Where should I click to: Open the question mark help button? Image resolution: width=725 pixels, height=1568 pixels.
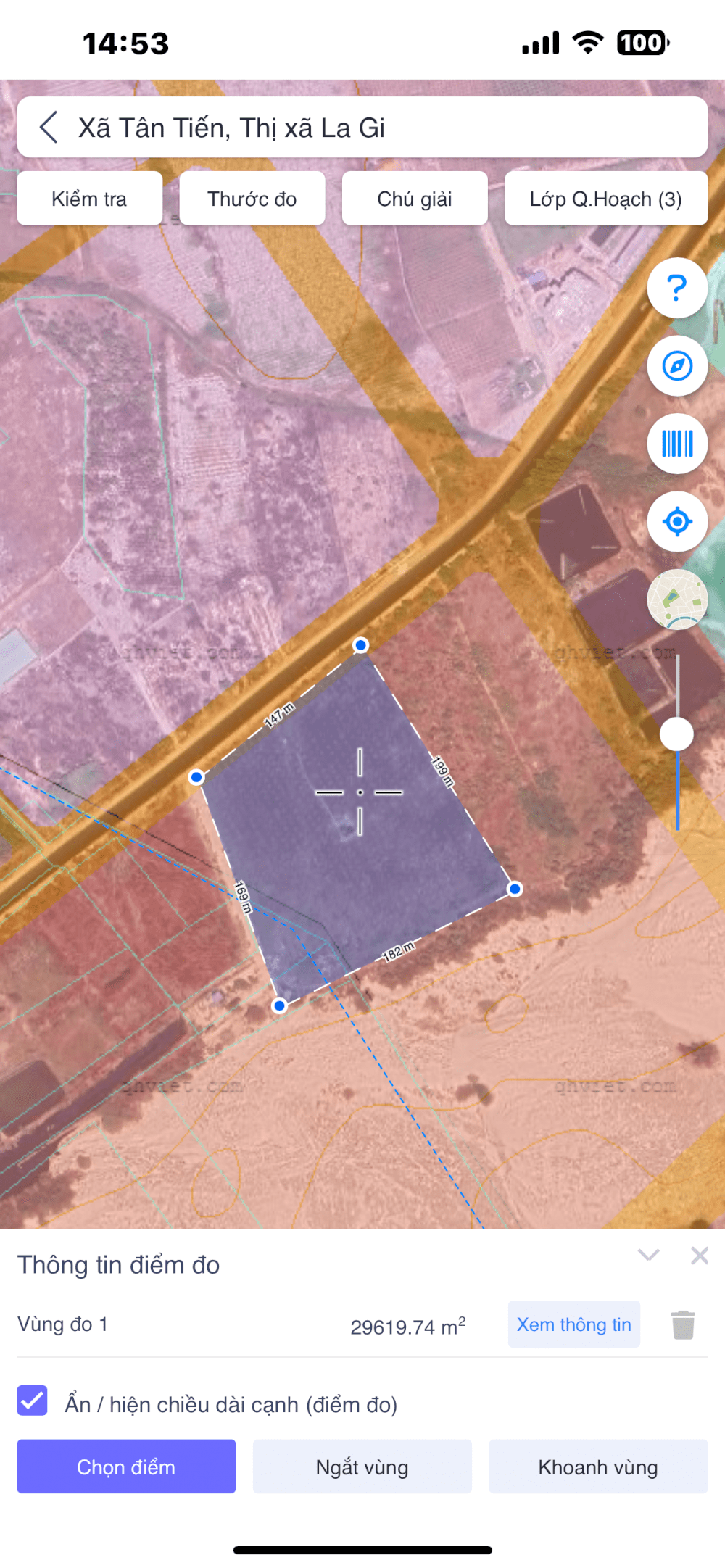coord(677,288)
